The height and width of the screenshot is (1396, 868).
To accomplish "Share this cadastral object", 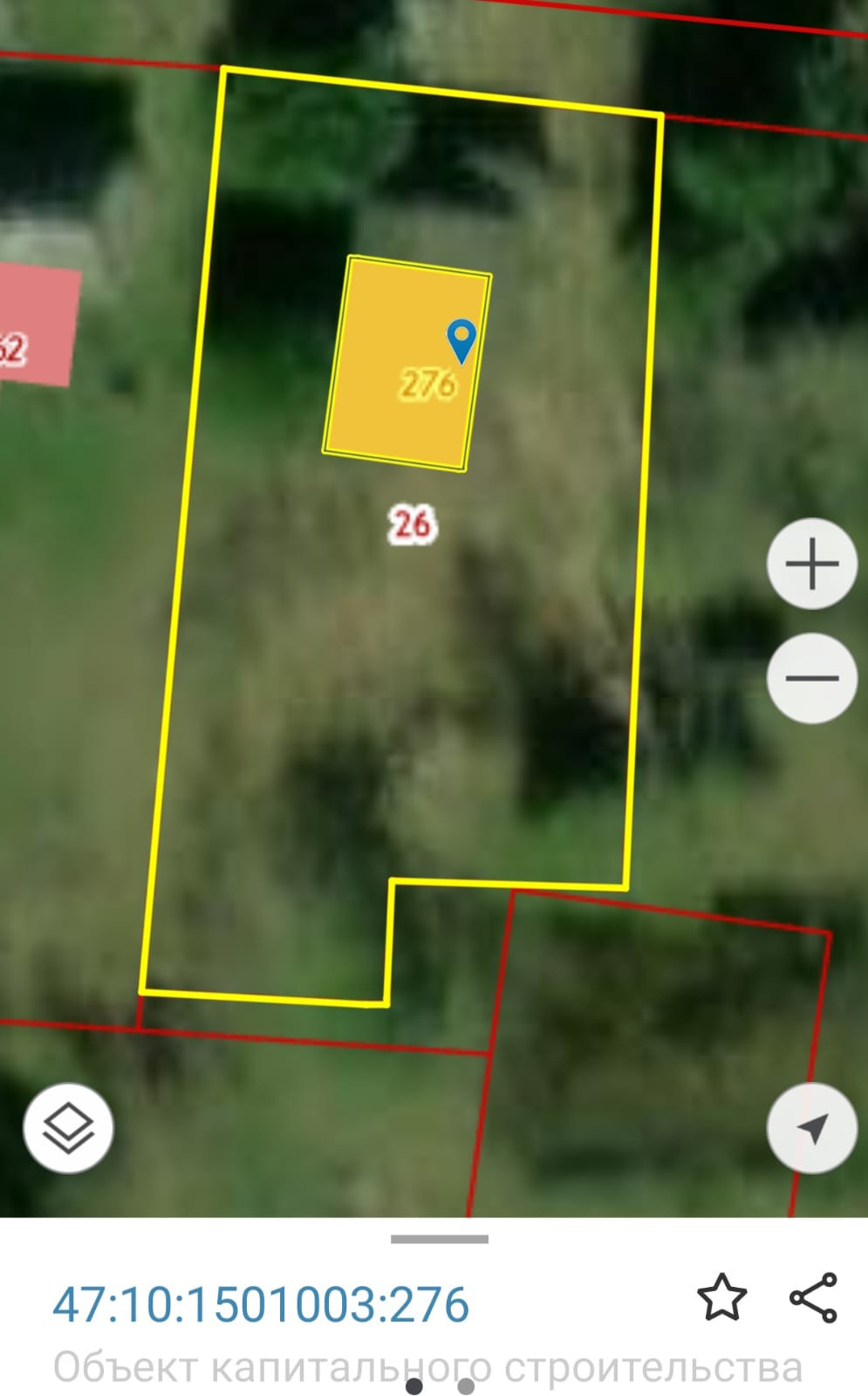I will click(x=813, y=1297).
